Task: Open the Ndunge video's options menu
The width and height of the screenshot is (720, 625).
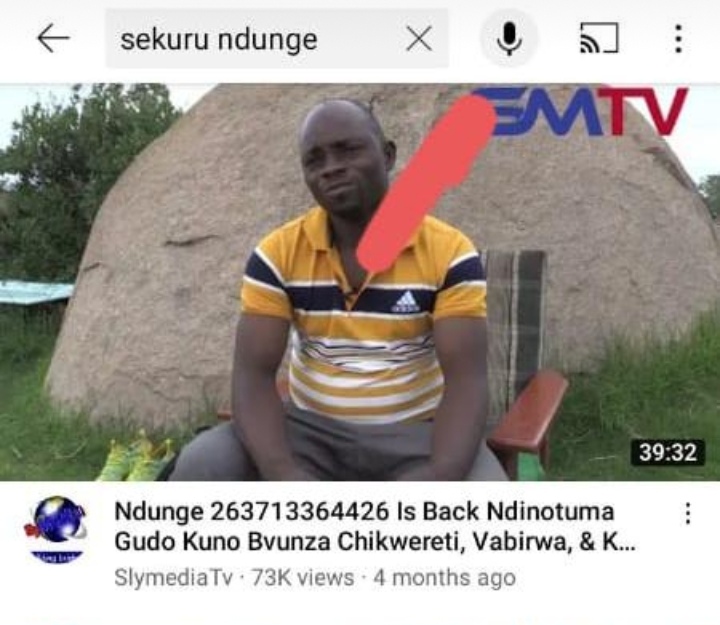Action: tap(687, 514)
